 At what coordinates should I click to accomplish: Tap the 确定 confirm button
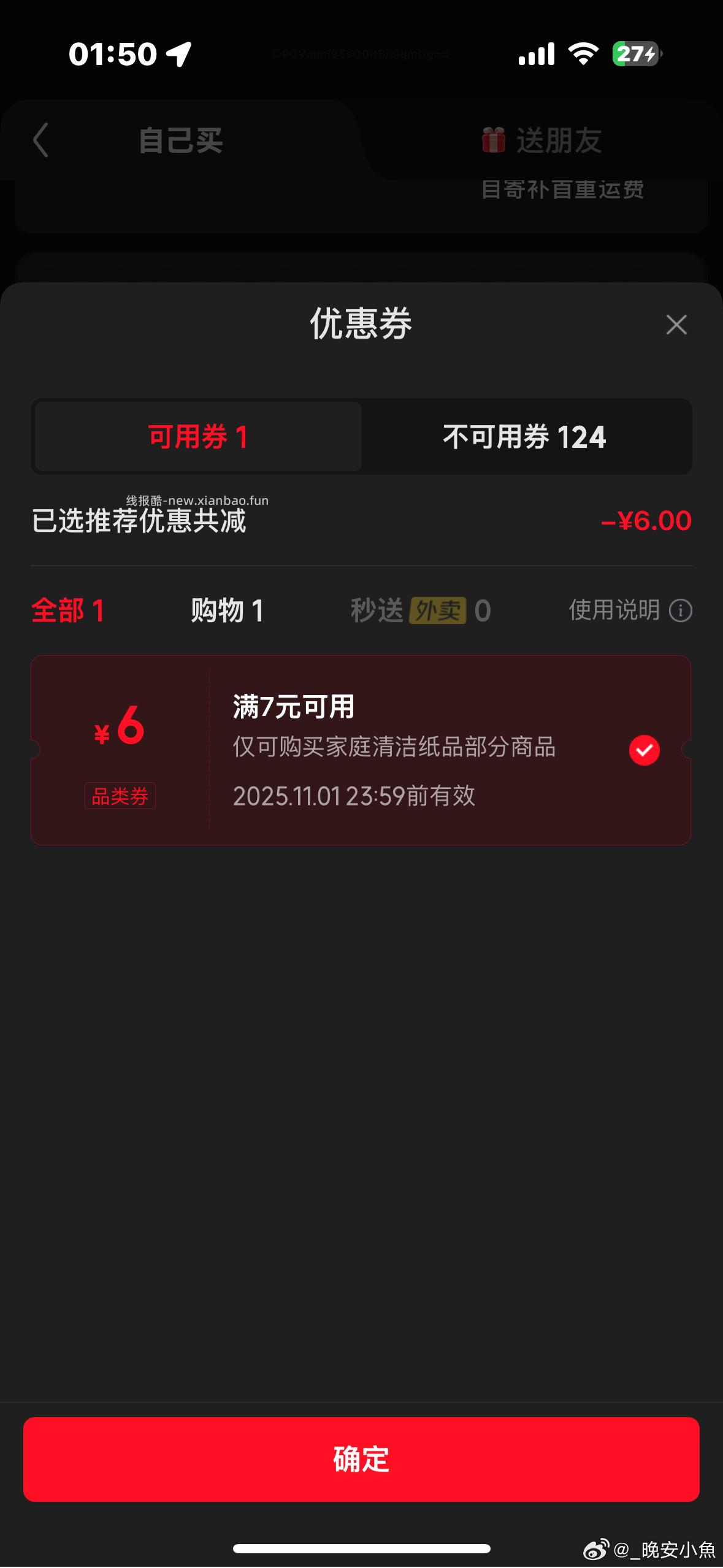pos(361,1459)
